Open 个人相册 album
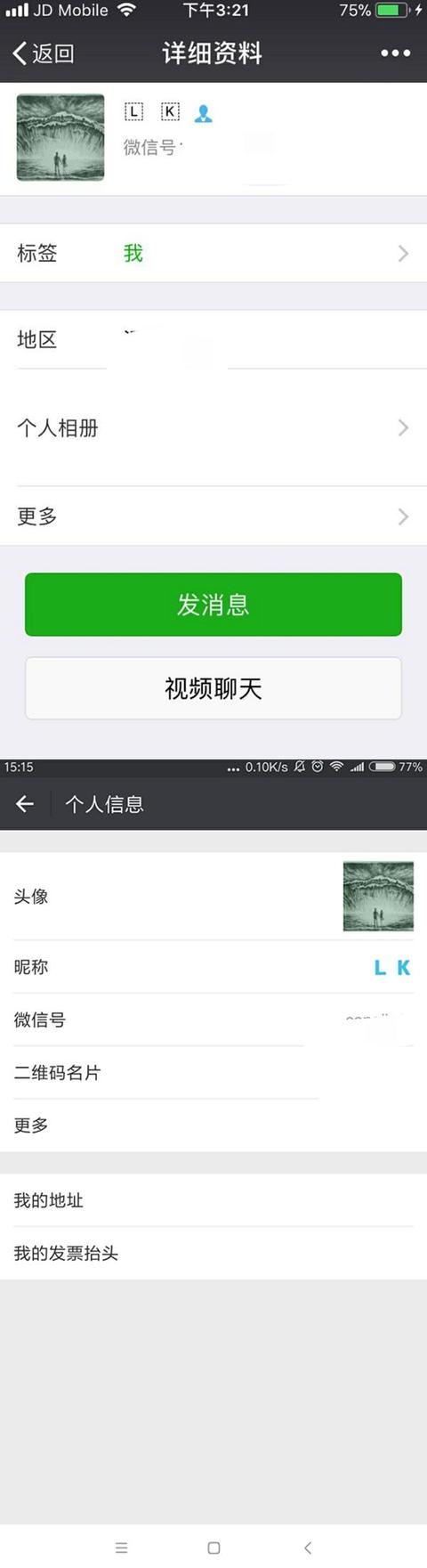This screenshot has height=1568, width=427. point(213,427)
